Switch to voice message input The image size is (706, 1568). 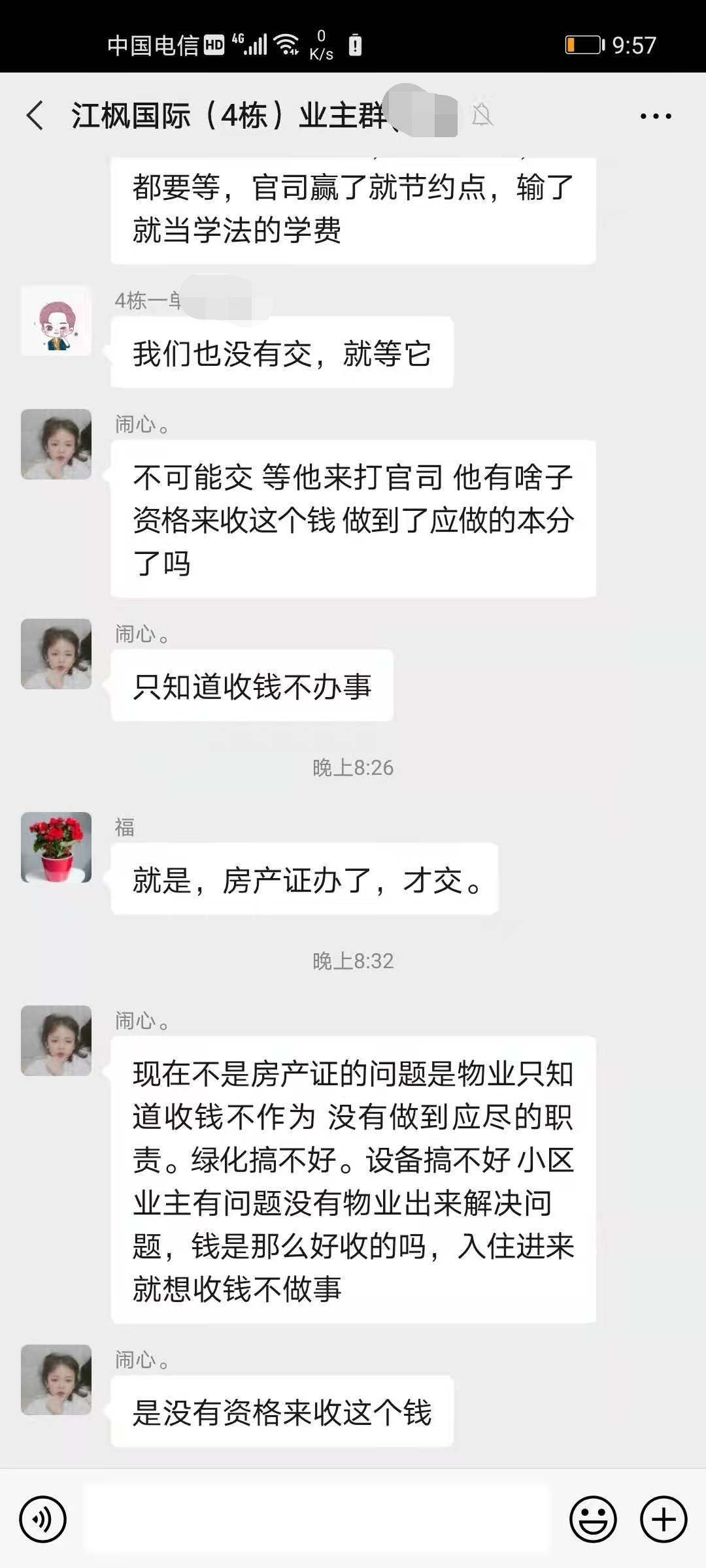[43, 1519]
